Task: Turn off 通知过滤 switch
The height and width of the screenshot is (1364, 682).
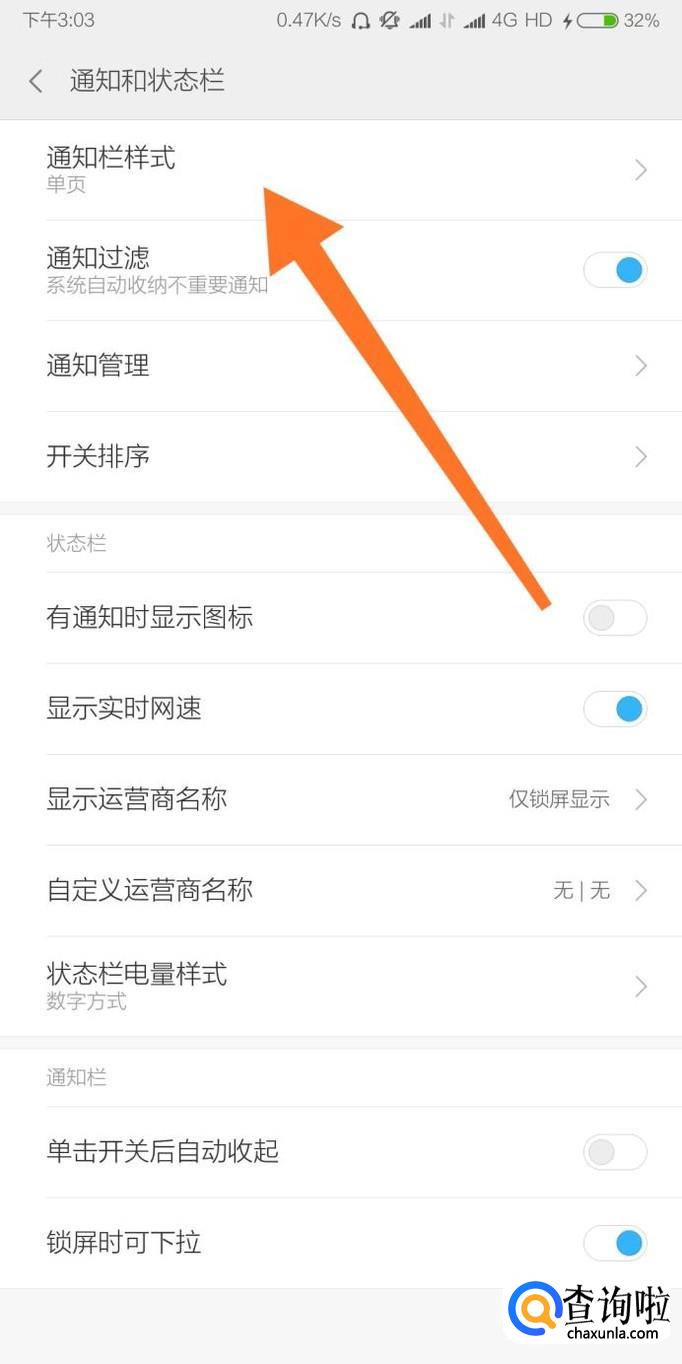Action: [x=615, y=270]
